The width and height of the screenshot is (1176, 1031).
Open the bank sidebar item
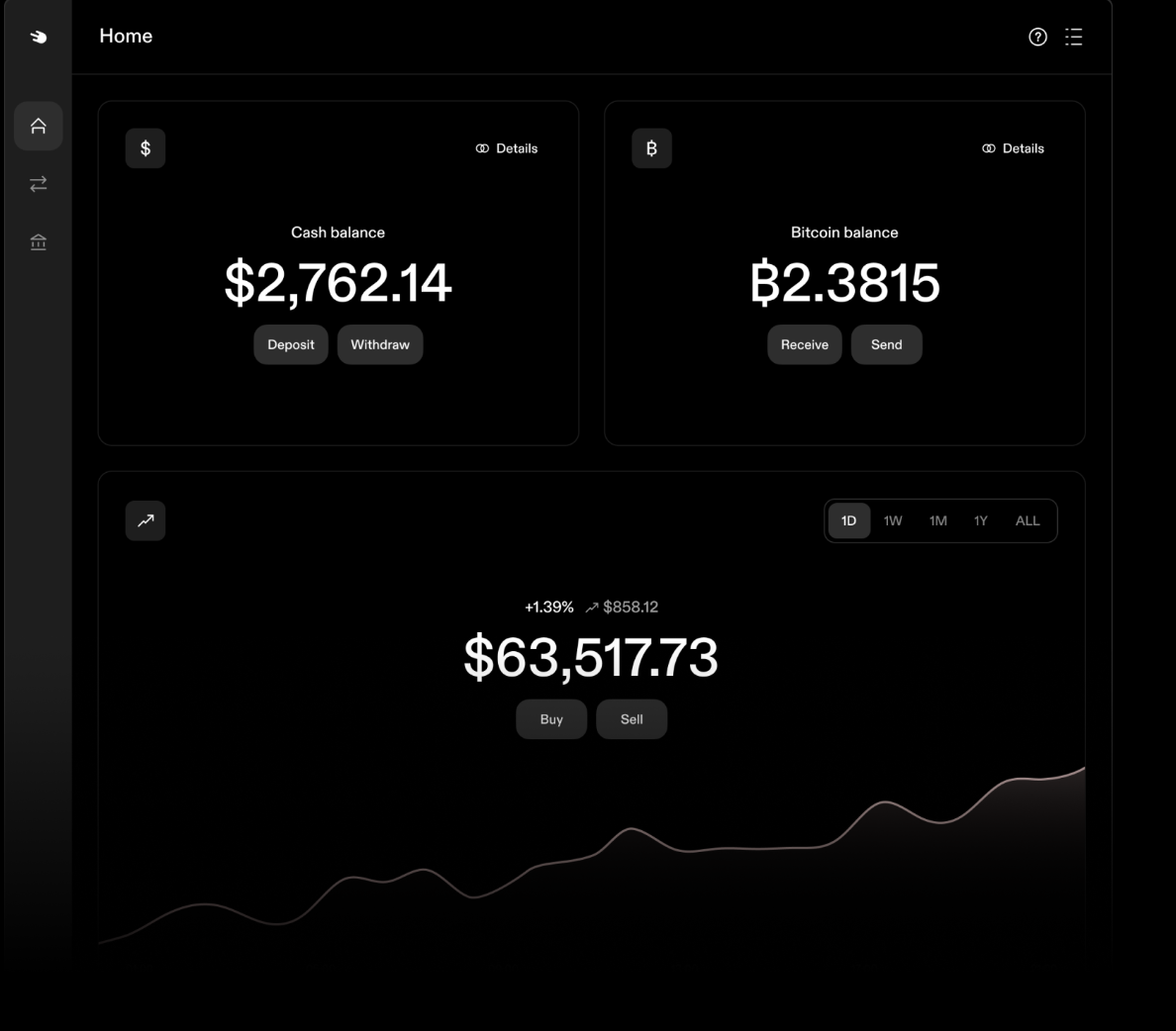[39, 242]
